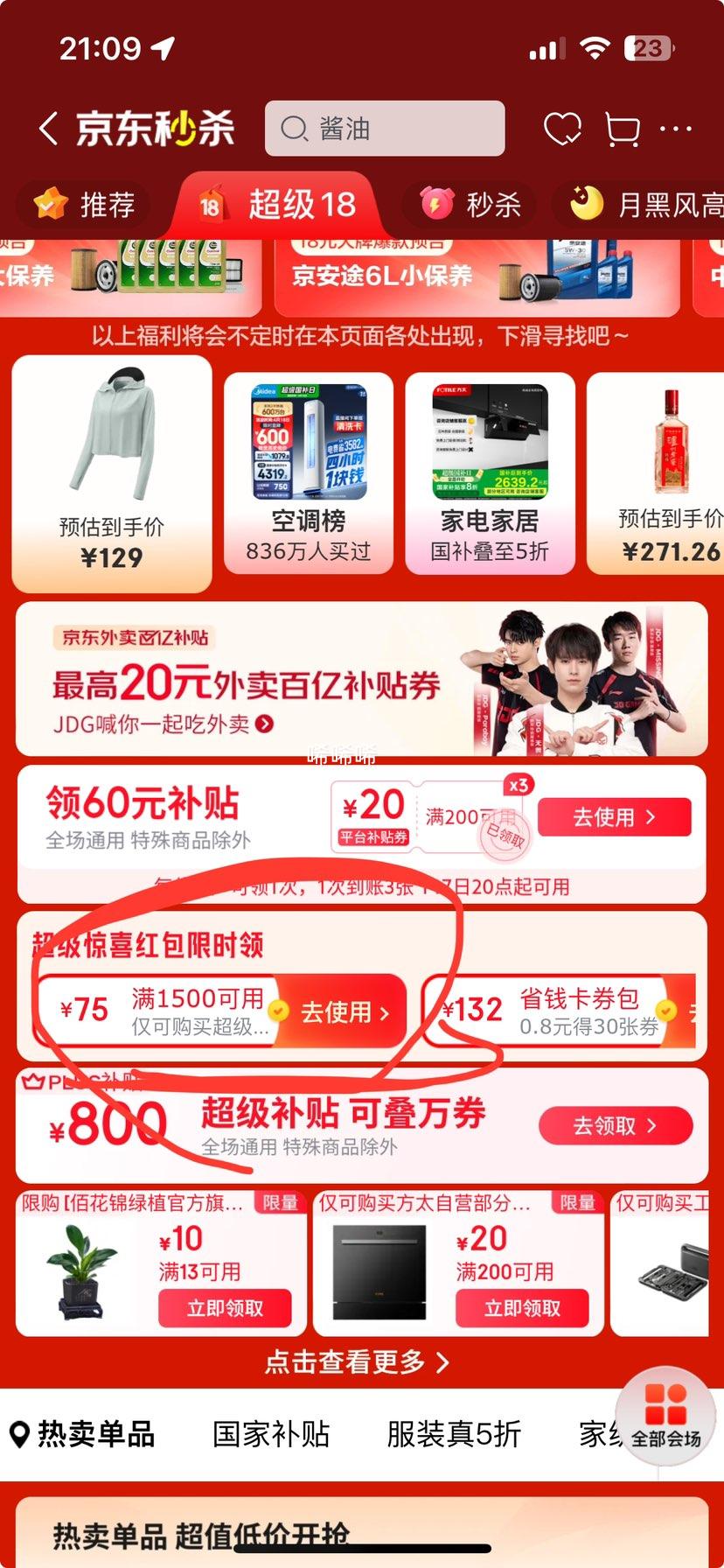Open favorites via the heart icon
This screenshot has height=1568, width=724.
[565, 127]
